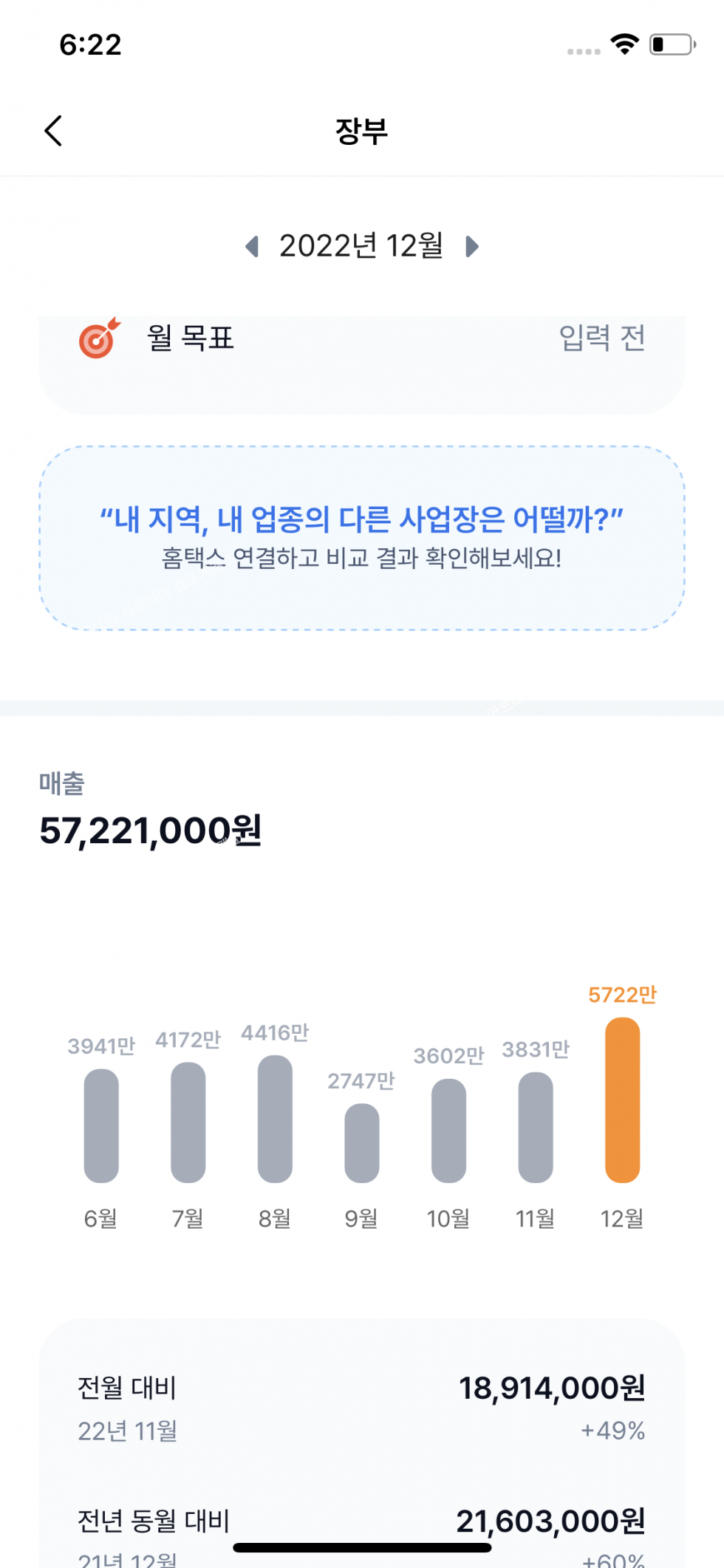Select the 8월 bar in the chart
The height and width of the screenshot is (1568, 724).
pyautogui.click(x=275, y=1119)
